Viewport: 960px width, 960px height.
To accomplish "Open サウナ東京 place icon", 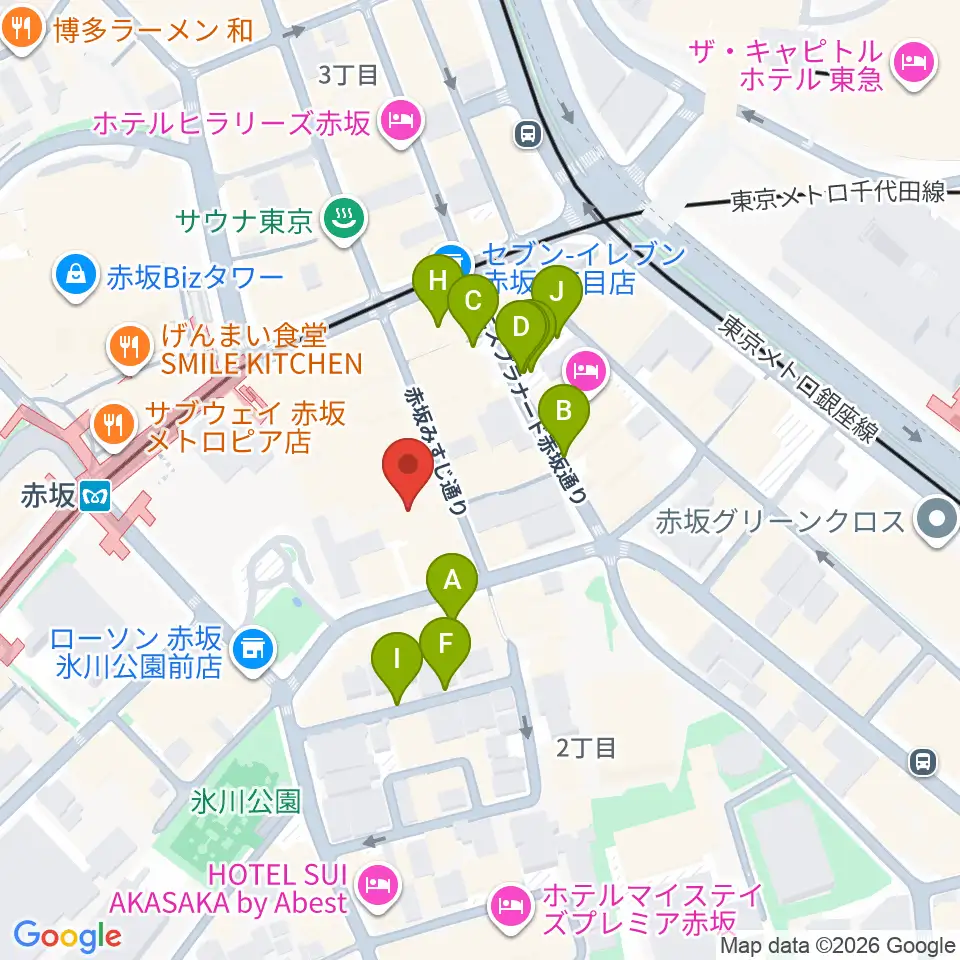I will 345,219.
